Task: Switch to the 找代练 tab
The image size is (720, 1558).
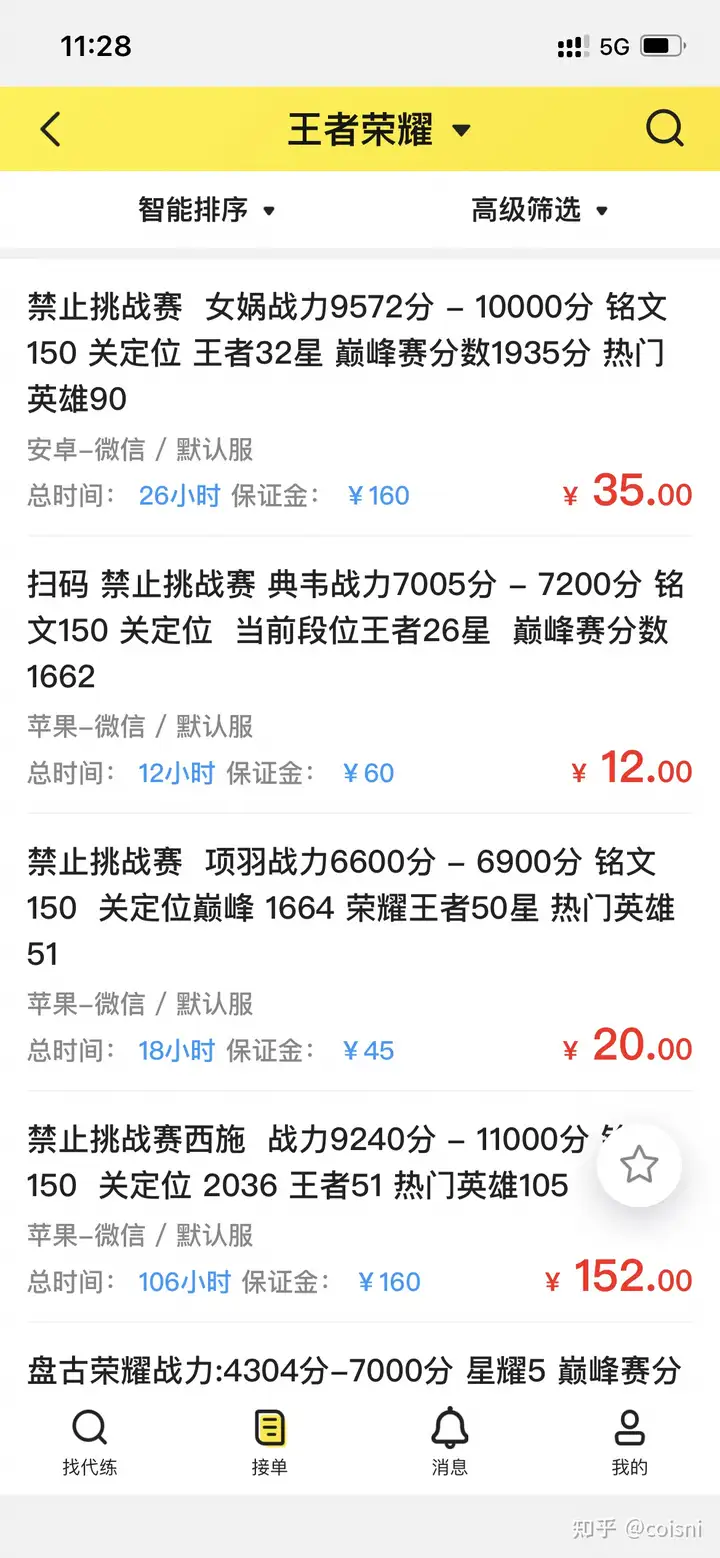Action: point(90,1443)
